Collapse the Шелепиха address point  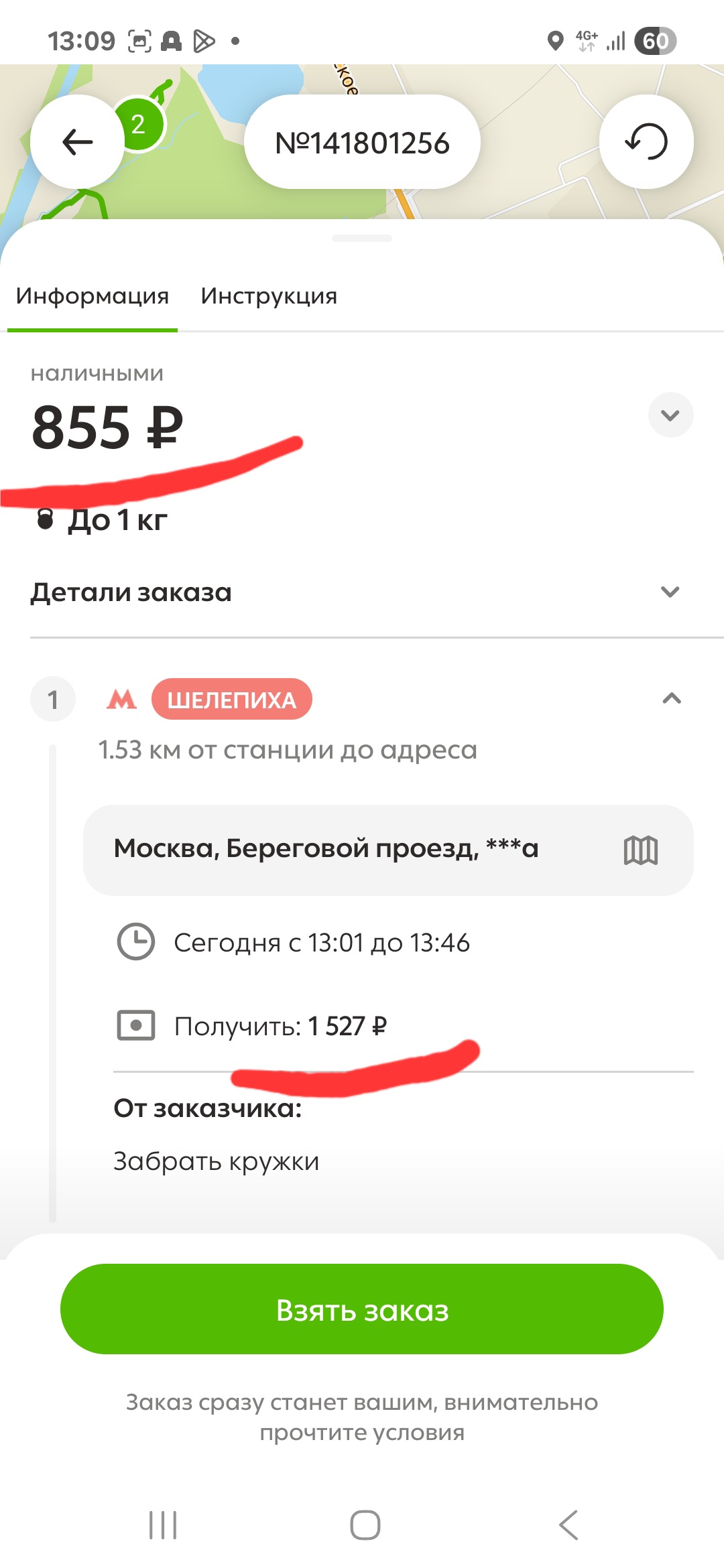pyautogui.click(x=671, y=699)
